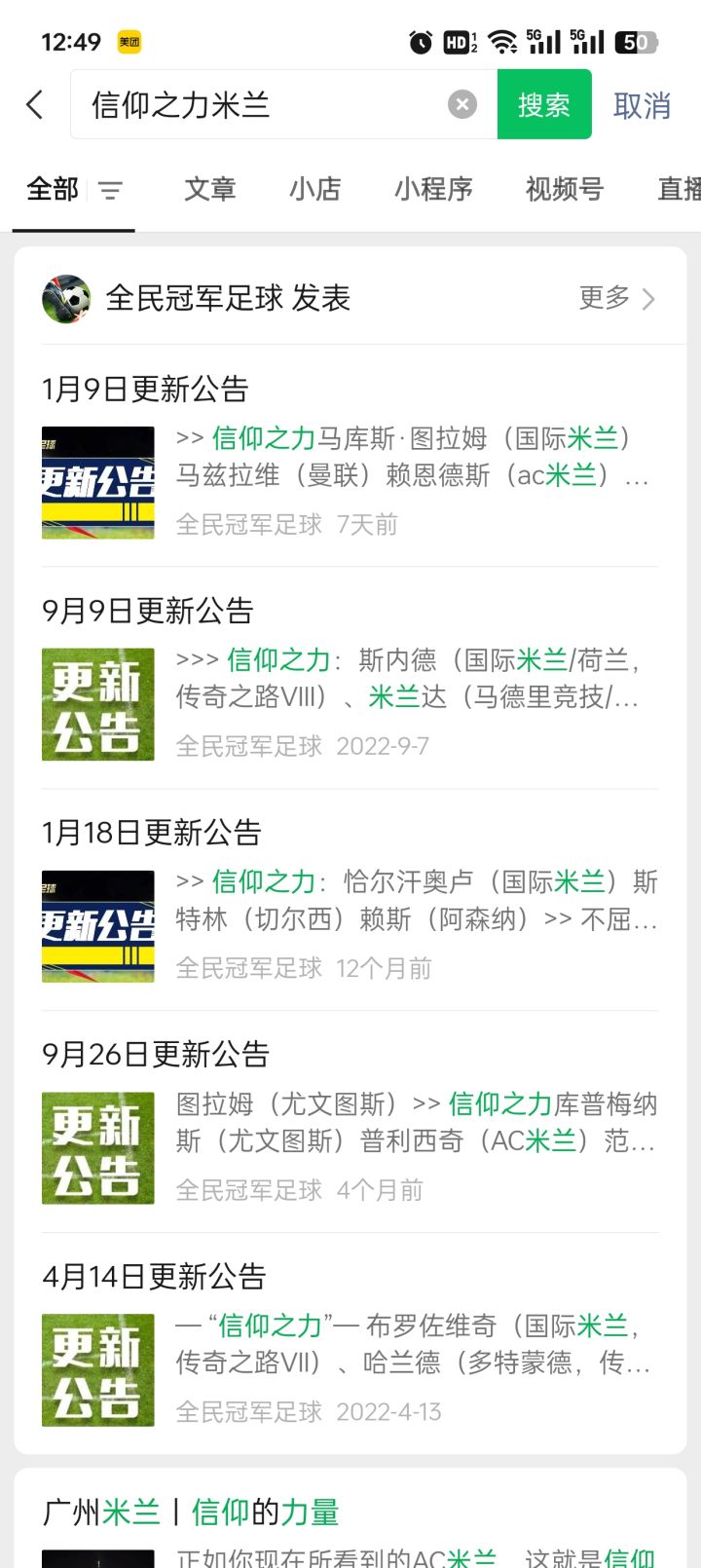Image resolution: width=701 pixels, height=1568 pixels.
Task: Open the 1月9日更新公告 article
Action: (349, 458)
